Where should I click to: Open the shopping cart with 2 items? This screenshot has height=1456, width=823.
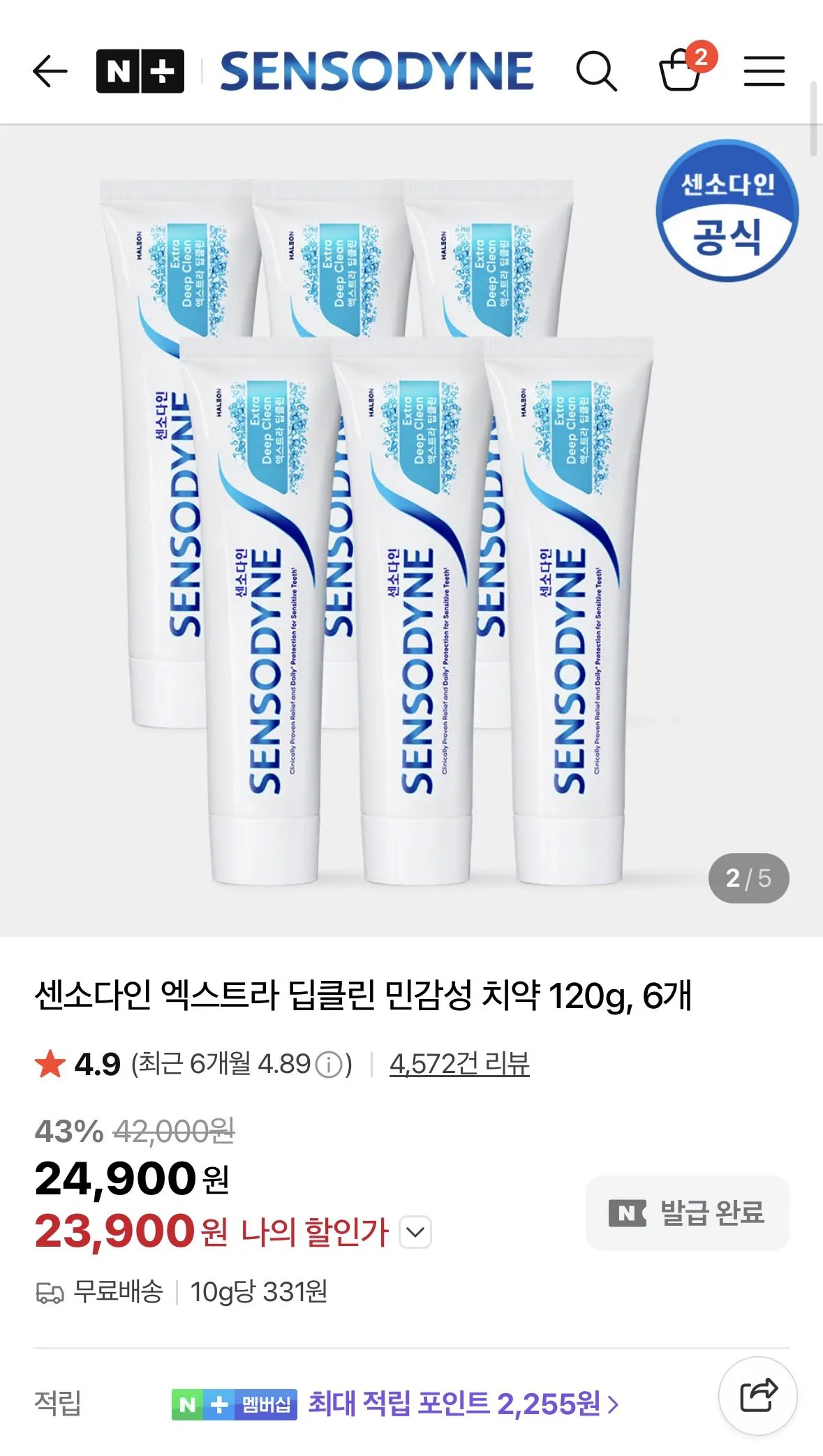[x=681, y=72]
